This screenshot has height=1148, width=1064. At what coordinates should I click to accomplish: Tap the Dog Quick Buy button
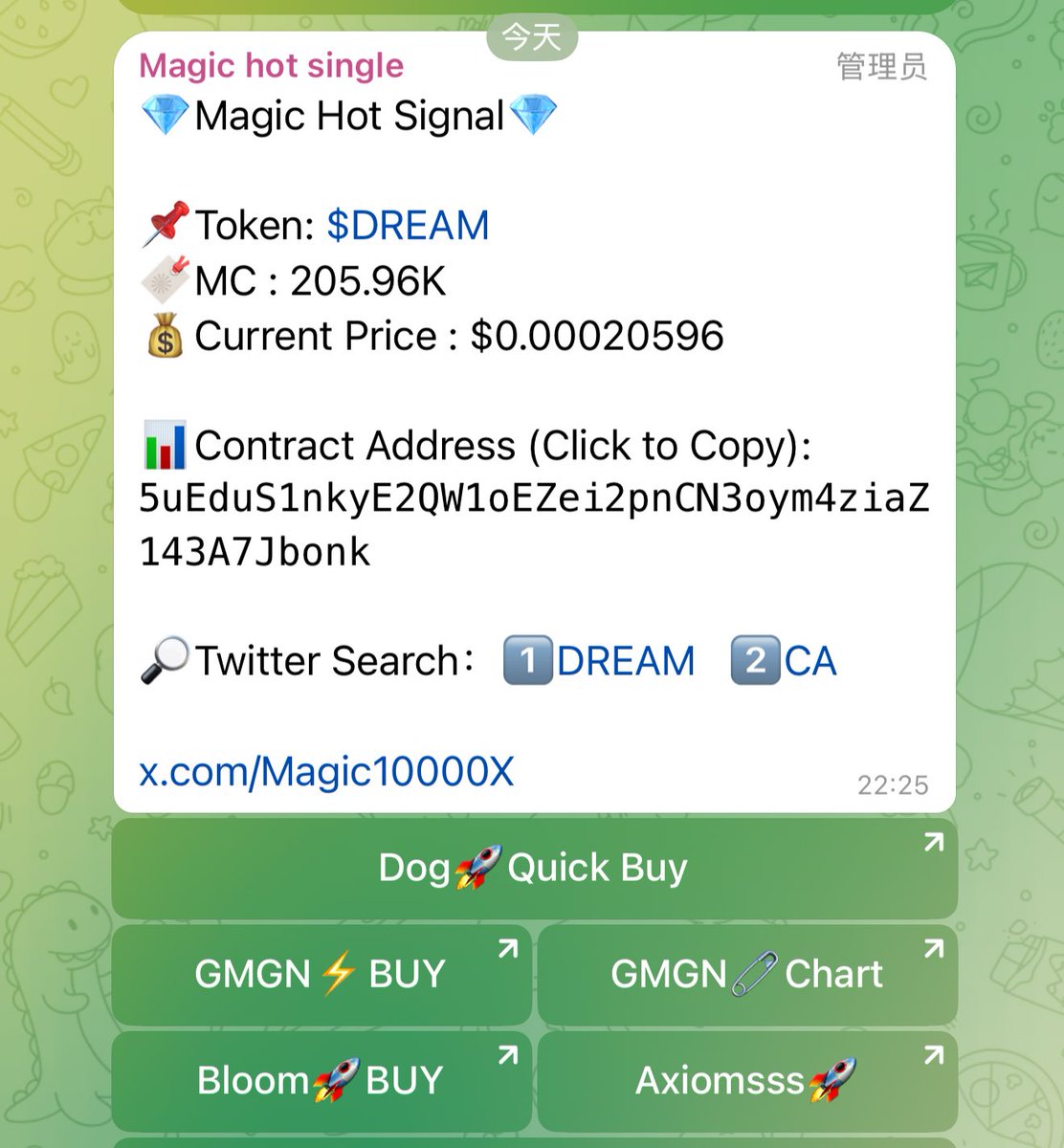click(534, 869)
